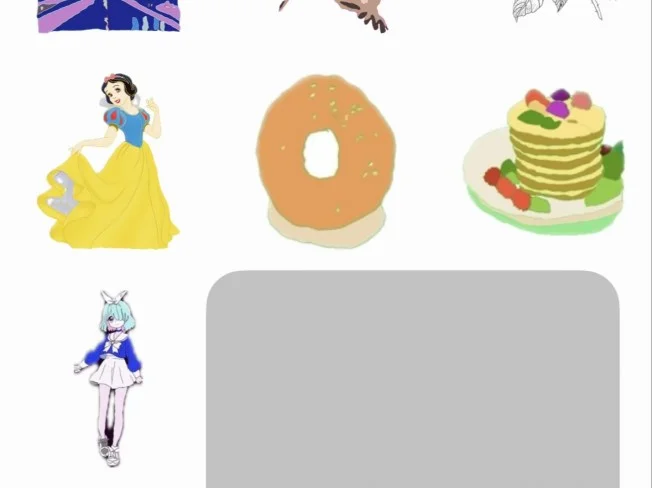This screenshot has height=488, width=652.
Task: Open the blue and purple striped picture
Action: [x=109, y=15]
